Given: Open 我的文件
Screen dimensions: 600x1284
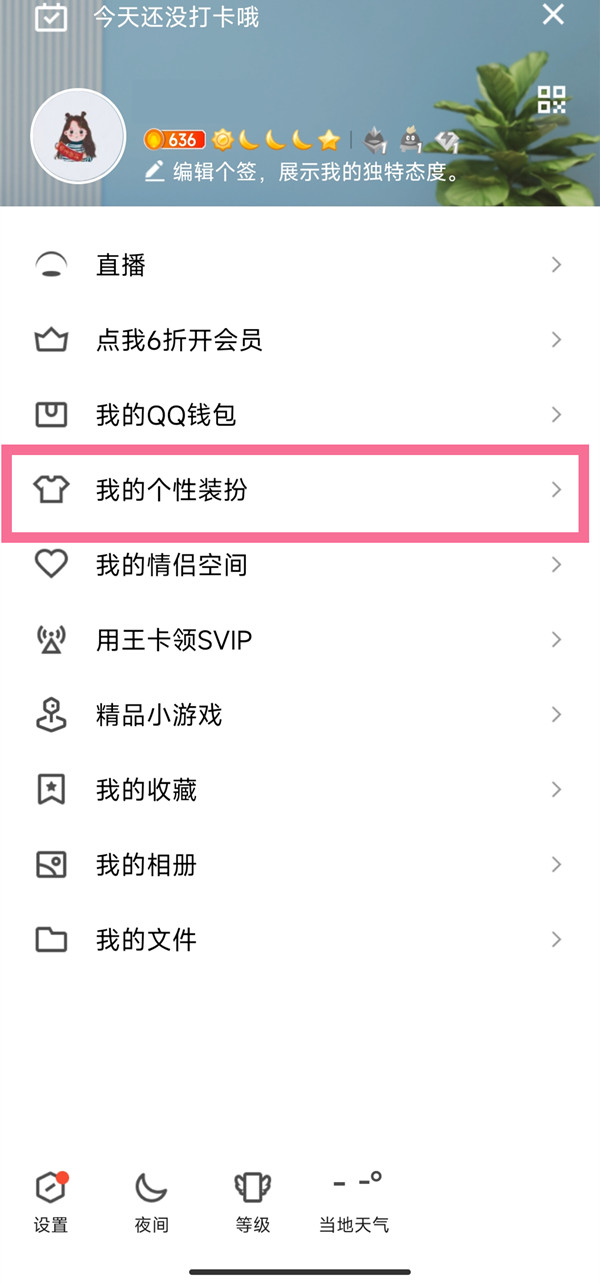Looking at the screenshot, I should tap(300, 940).
